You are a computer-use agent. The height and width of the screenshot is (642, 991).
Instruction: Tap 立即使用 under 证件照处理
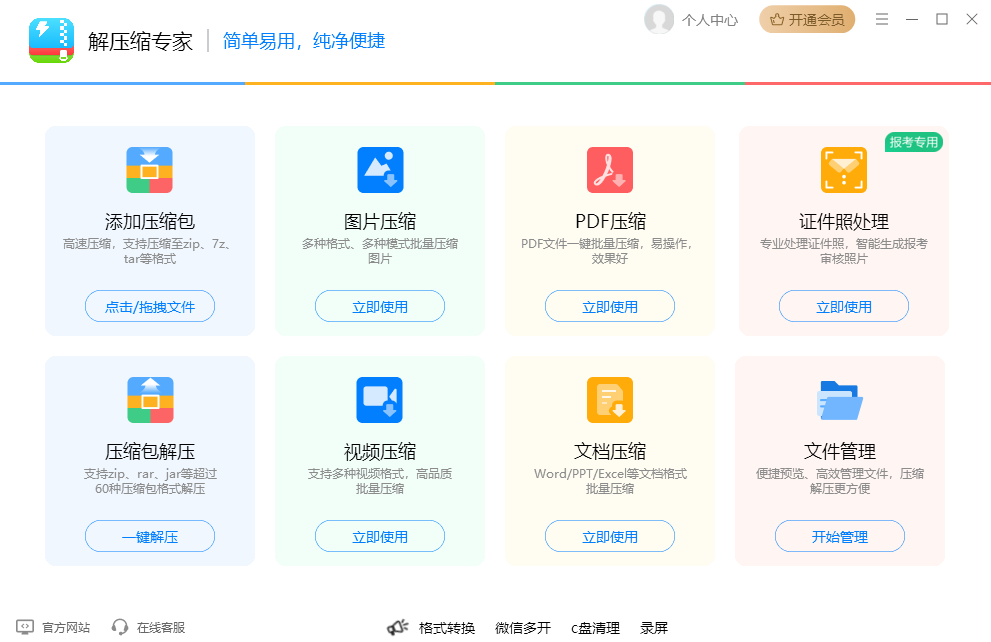(844, 307)
